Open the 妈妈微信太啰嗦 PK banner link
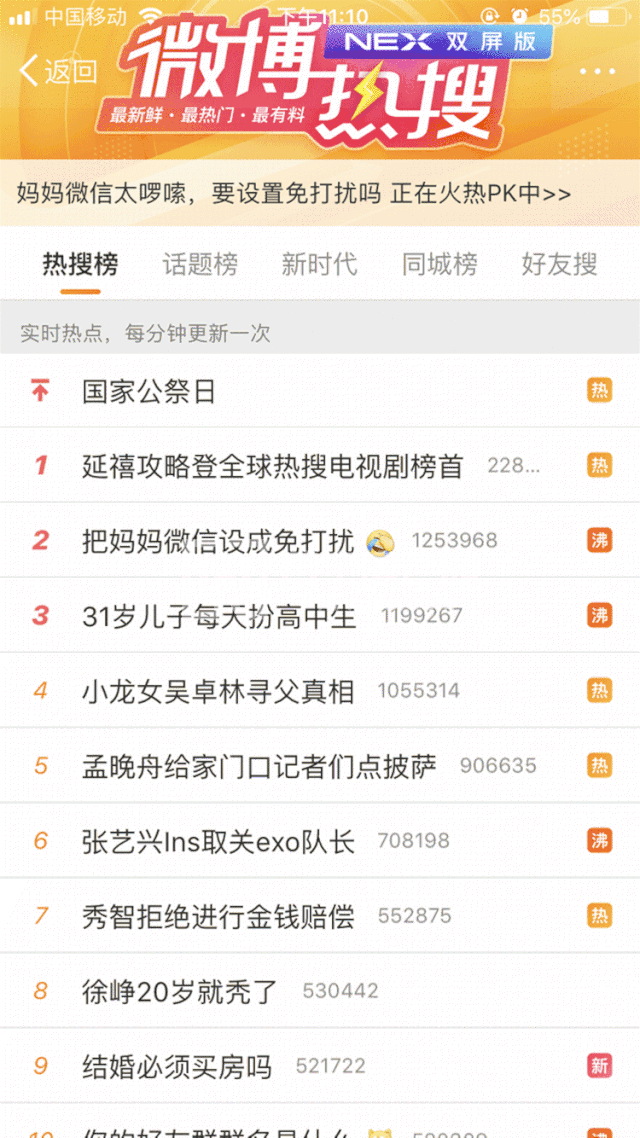This screenshot has width=640, height=1138. pyautogui.click(x=294, y=193)
